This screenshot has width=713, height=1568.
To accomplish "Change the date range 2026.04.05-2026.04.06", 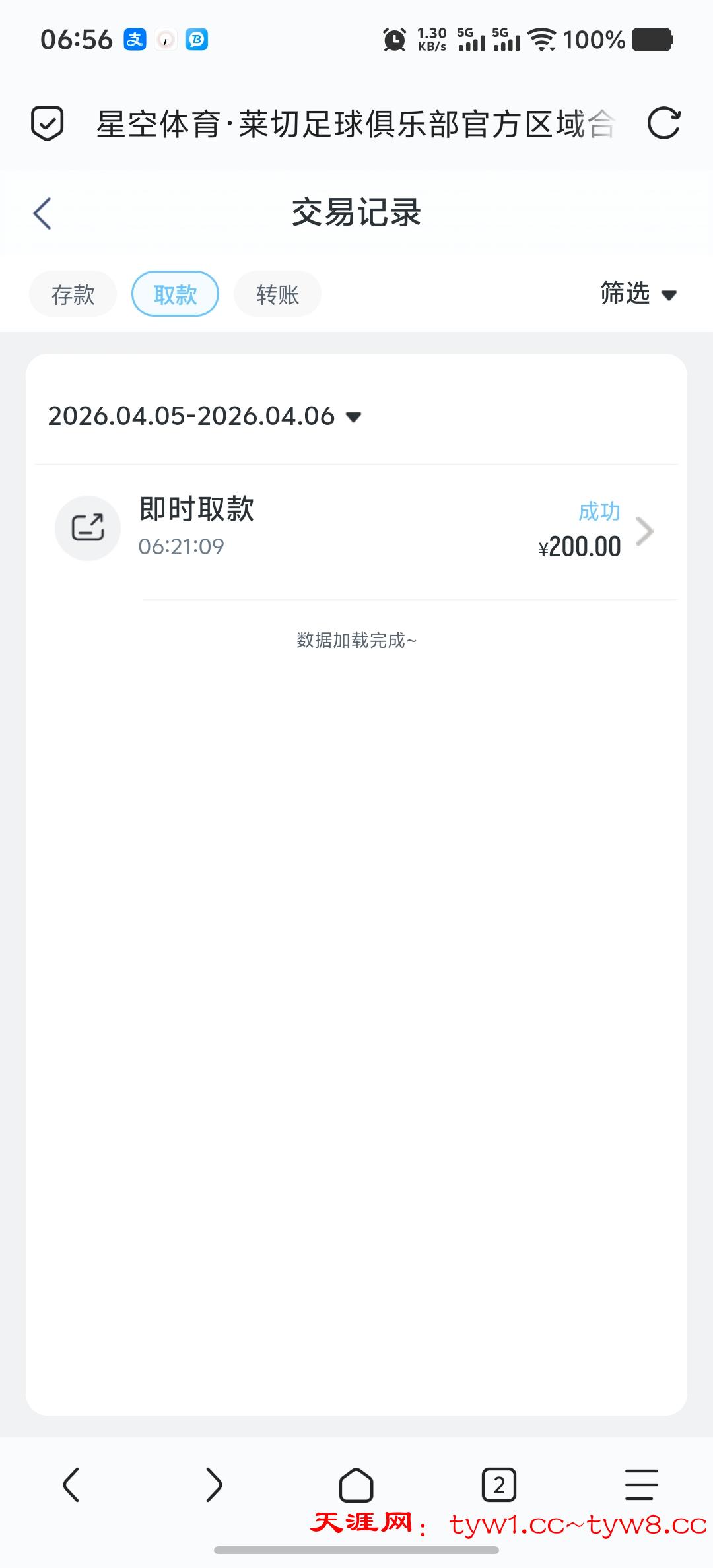I will pos(205,416).
